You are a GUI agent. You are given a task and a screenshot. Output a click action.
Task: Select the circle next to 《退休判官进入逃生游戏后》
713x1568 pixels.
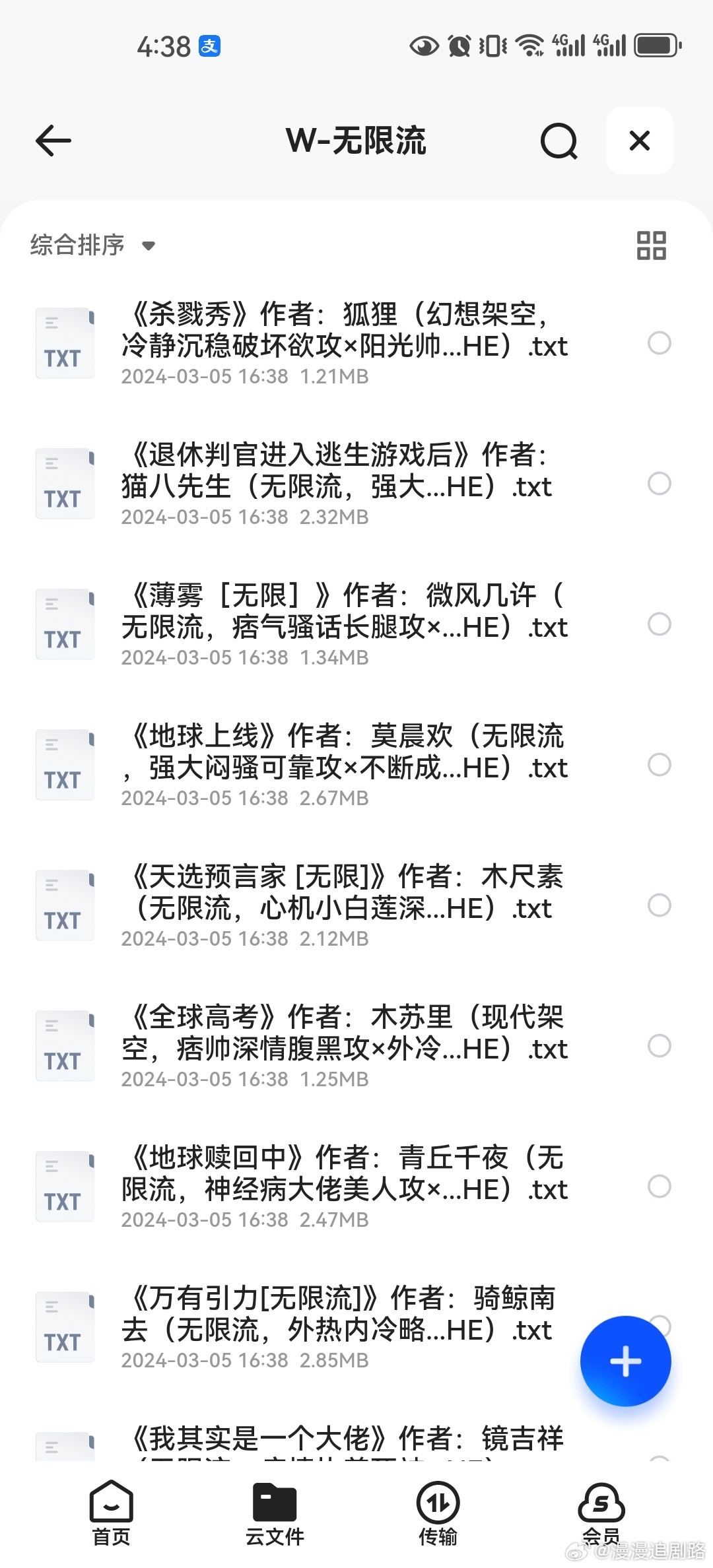pyautogui.click(x=659, y=484)
